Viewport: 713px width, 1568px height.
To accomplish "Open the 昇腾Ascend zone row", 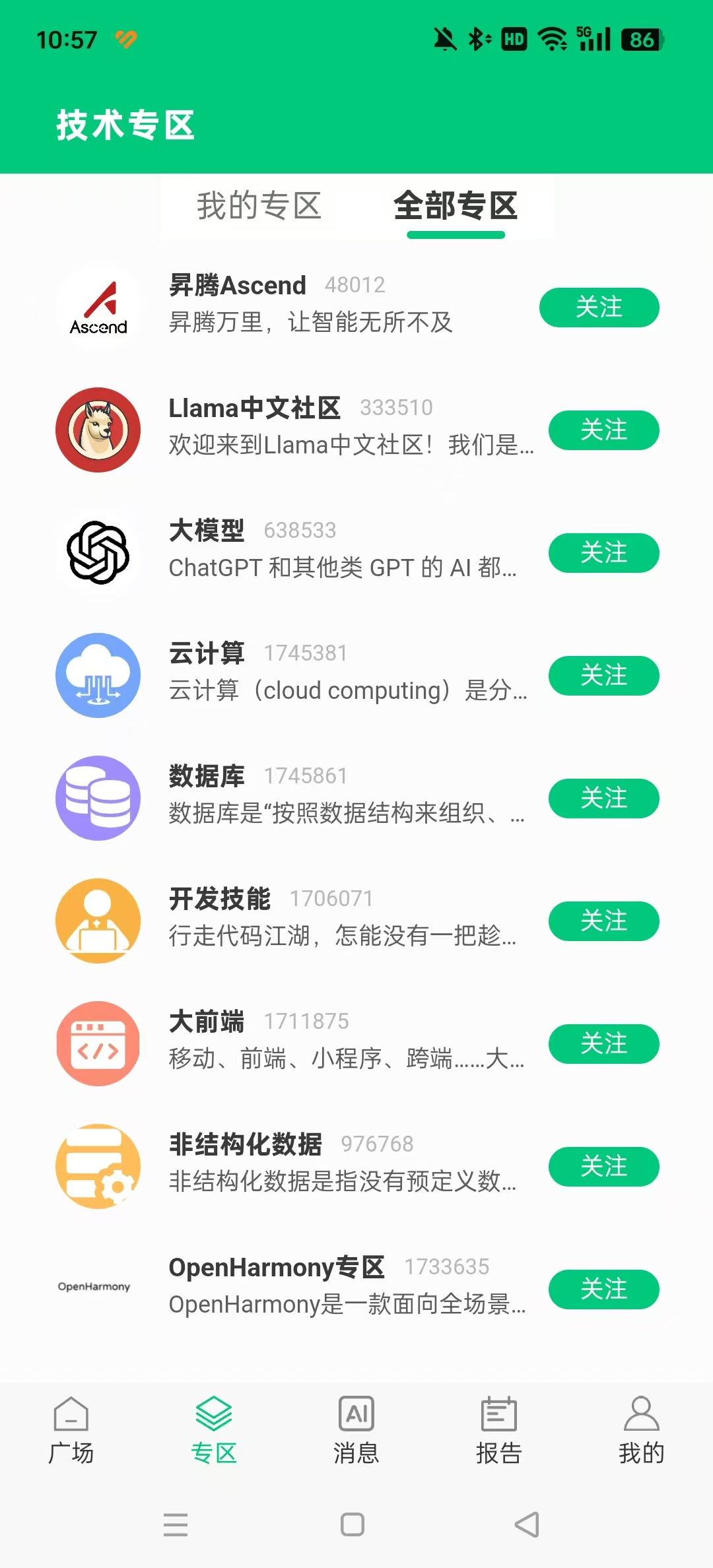I will tap(310, 305).
